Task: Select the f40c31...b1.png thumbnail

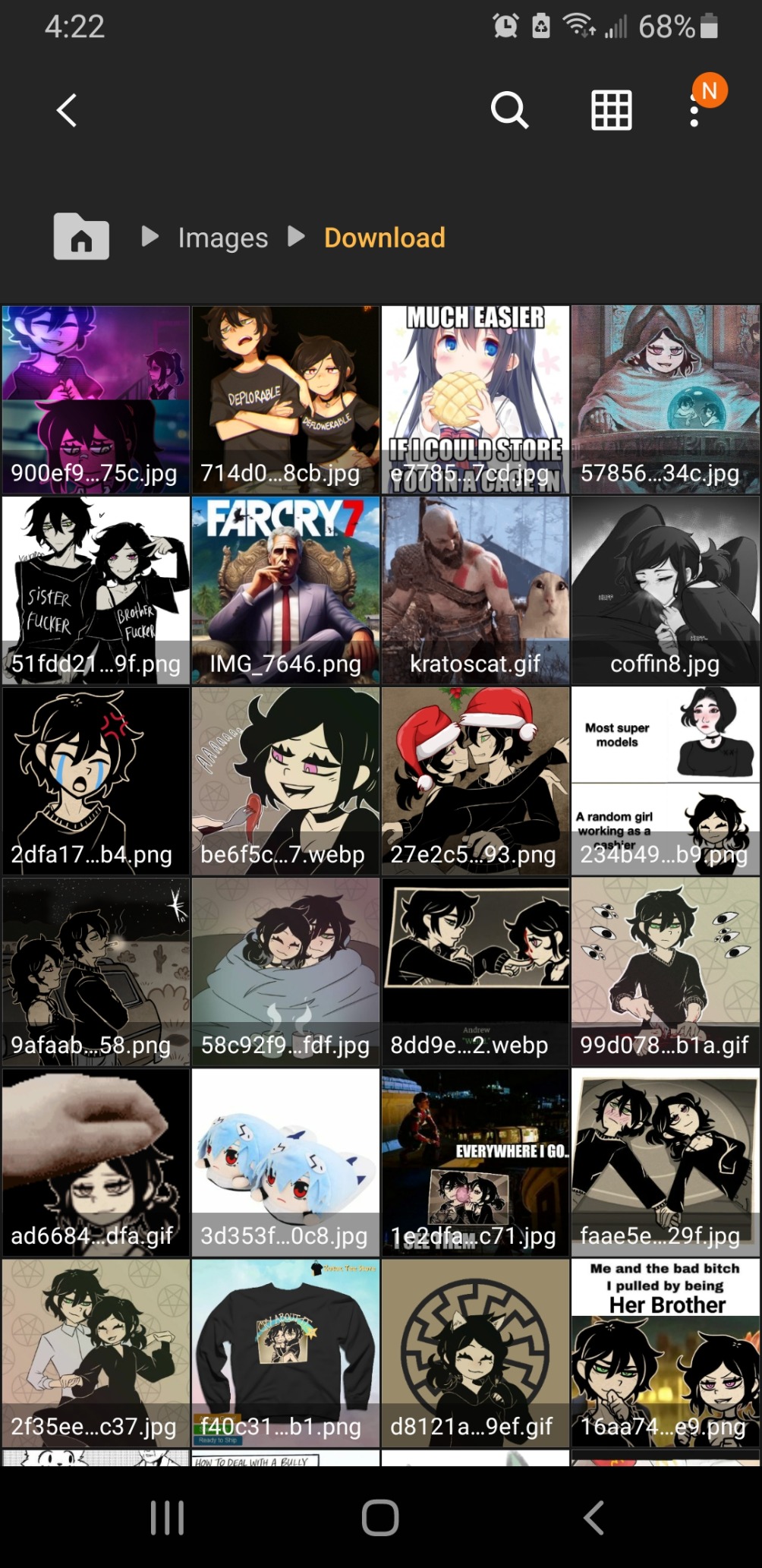Action: (x=285, y=1352)
